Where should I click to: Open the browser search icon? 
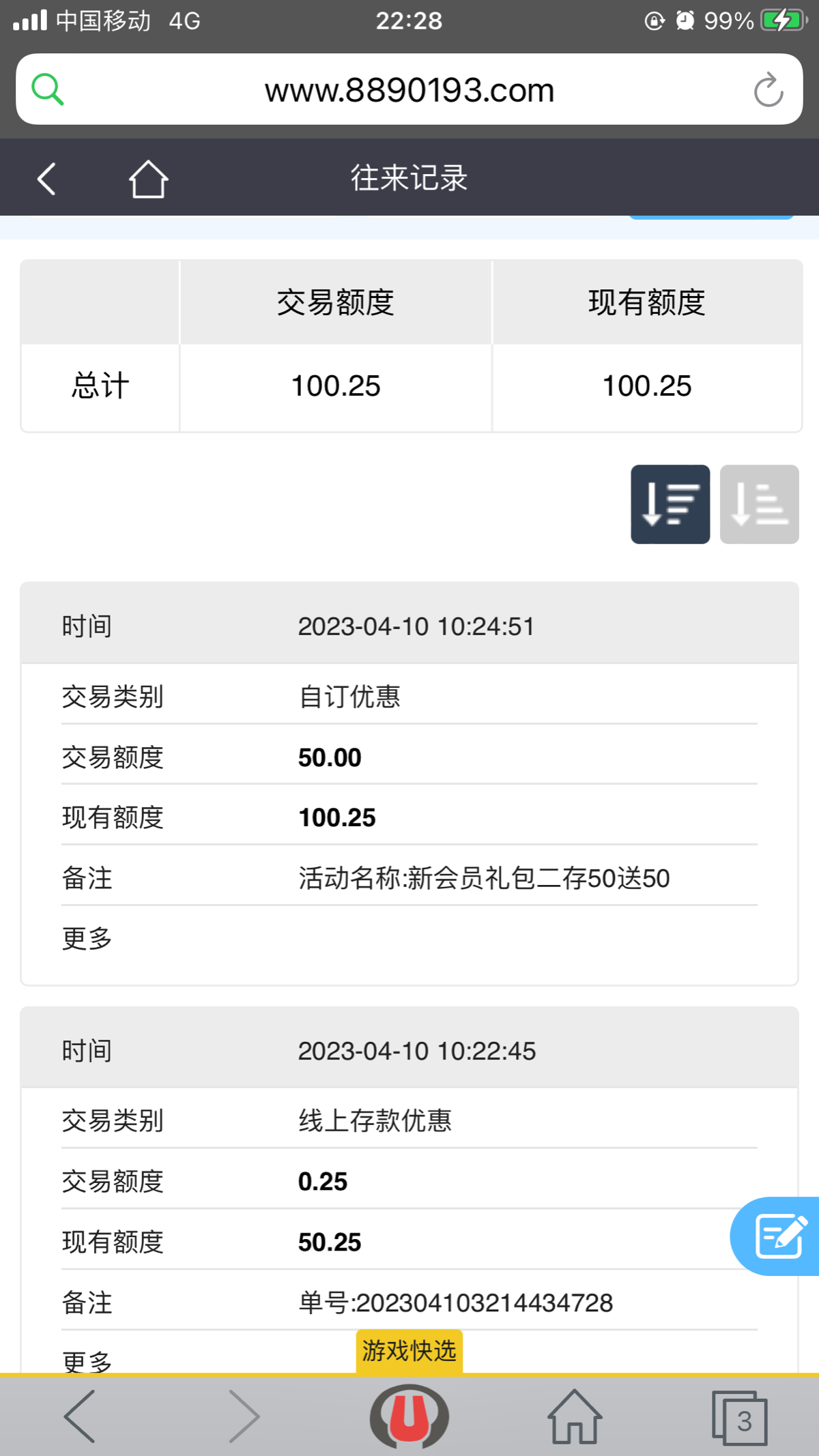[x=48, y=90]
